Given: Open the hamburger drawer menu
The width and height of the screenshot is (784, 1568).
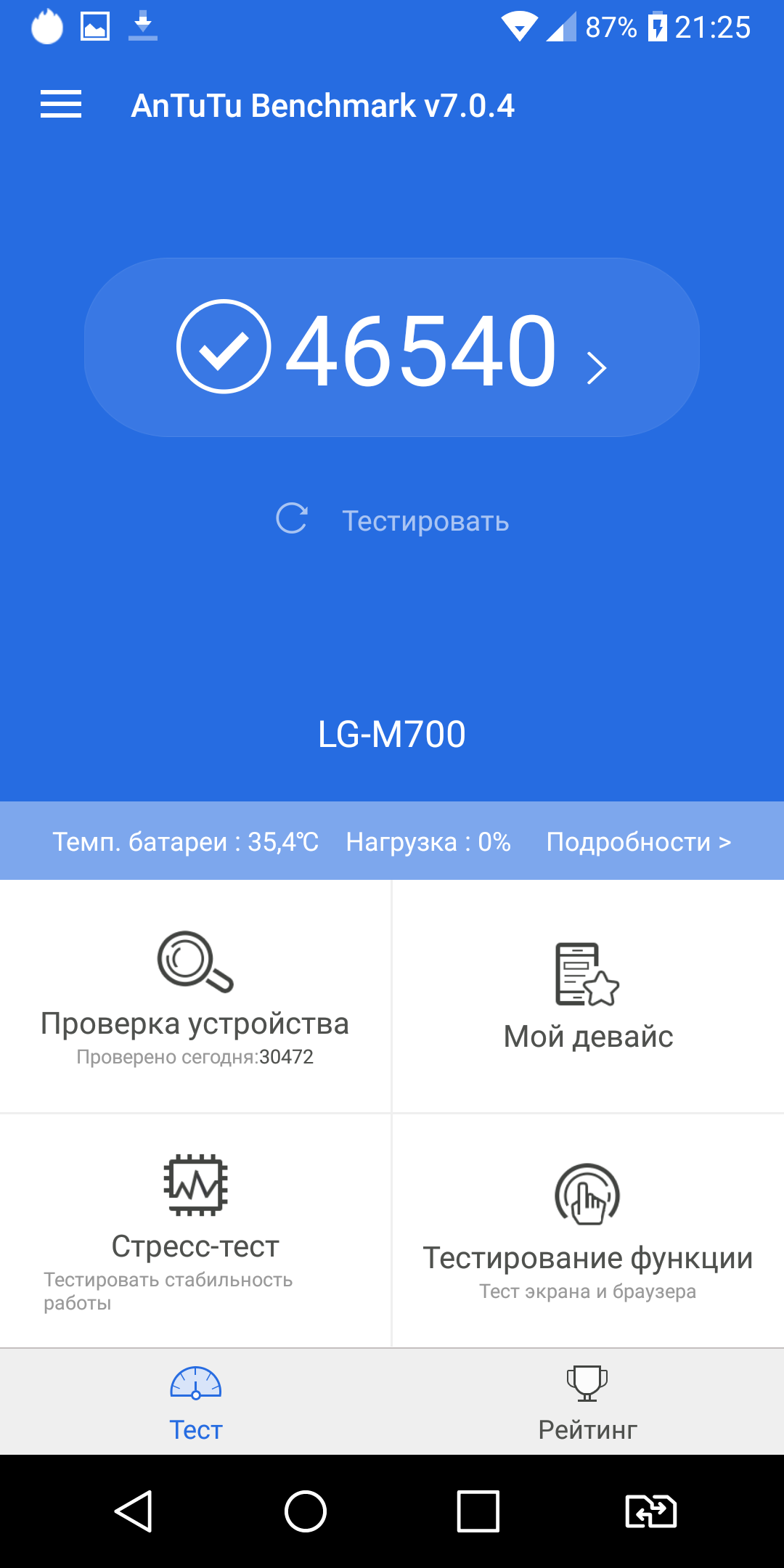Looking at the screenshot, I should click(61, 105).
